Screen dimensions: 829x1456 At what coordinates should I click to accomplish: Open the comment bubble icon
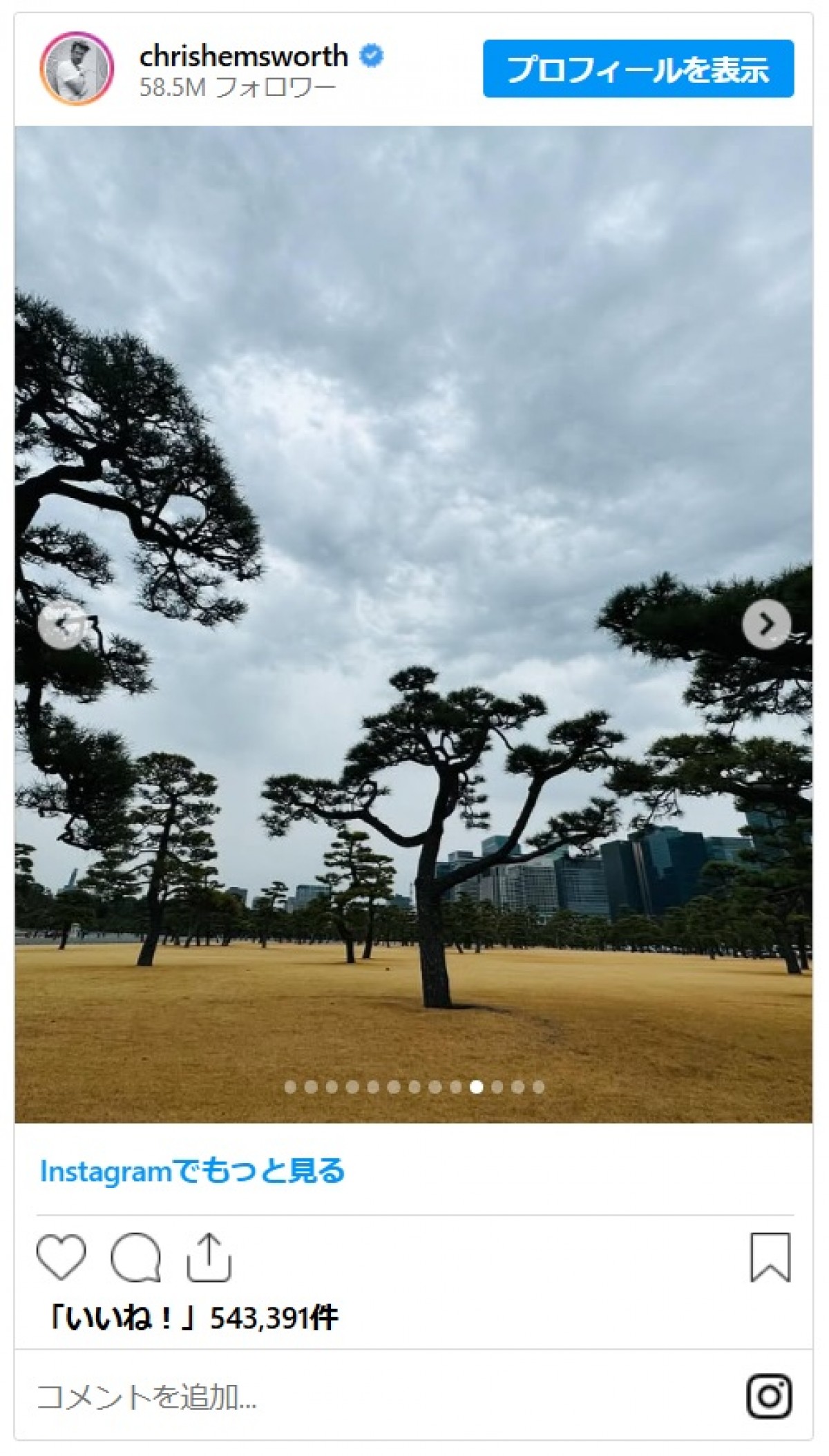(x=135, y=1257)
